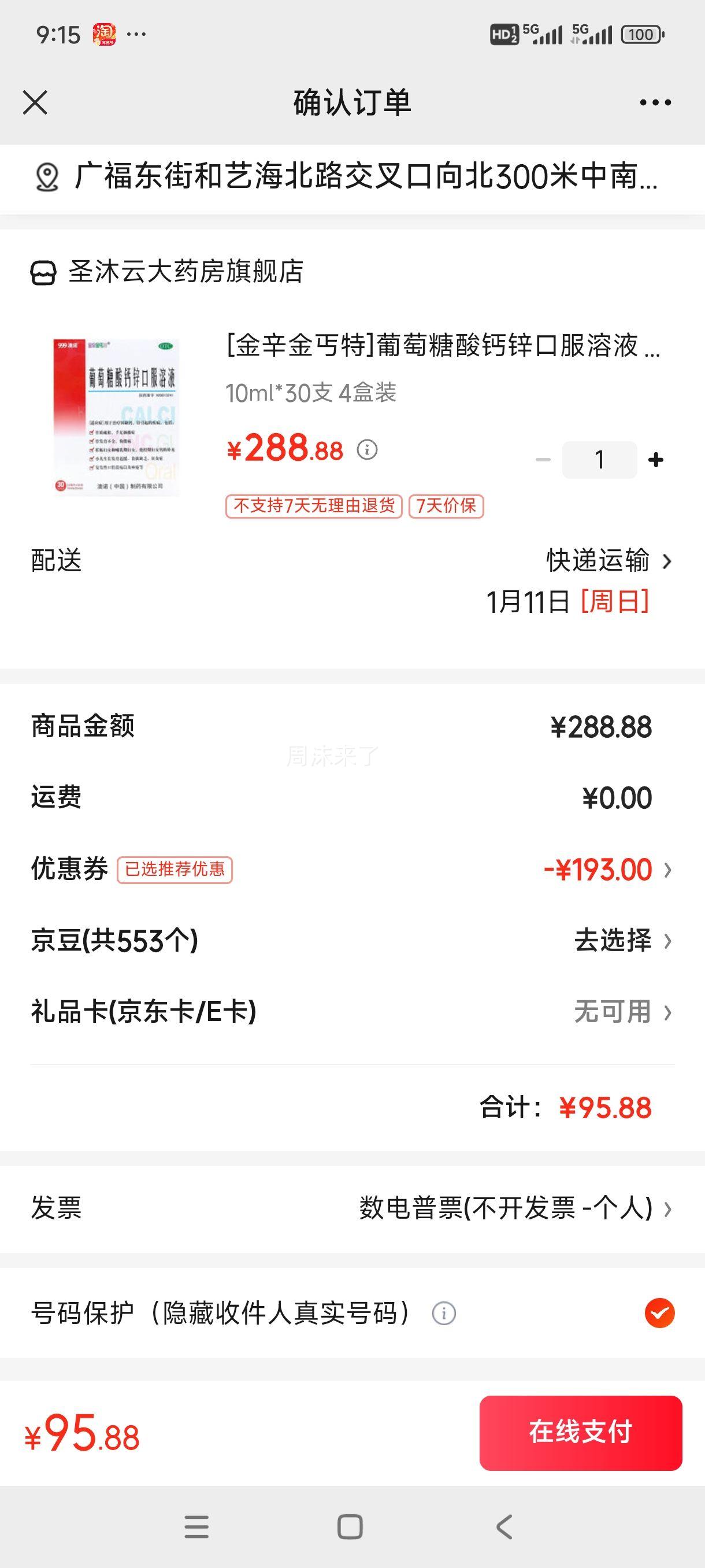
Task: Open the location pin icon for delivery address
Action: click(46, 177)
